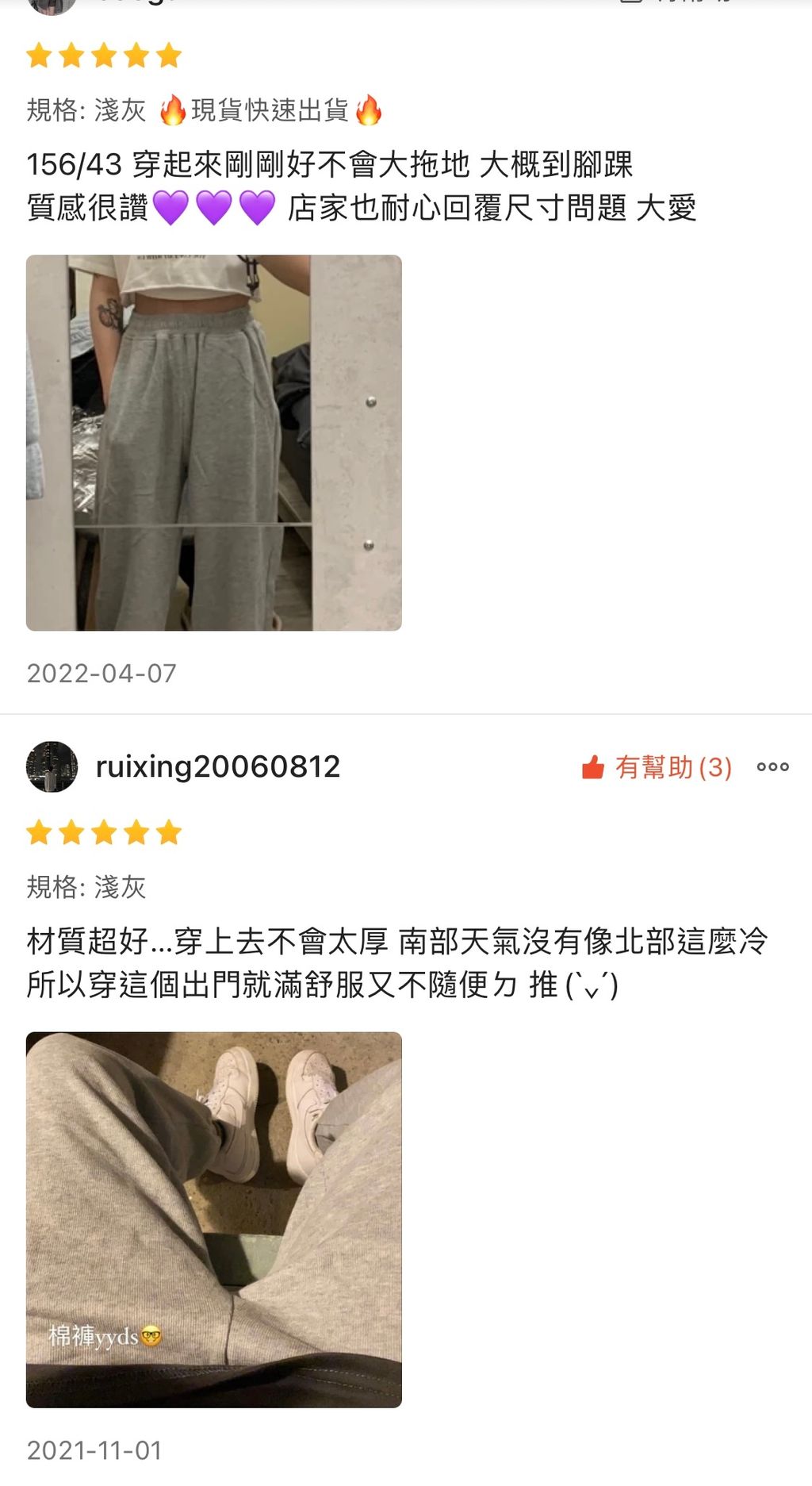Mark ruixing20060812's review as helpful
The image size is (812, 1486).
657,767
